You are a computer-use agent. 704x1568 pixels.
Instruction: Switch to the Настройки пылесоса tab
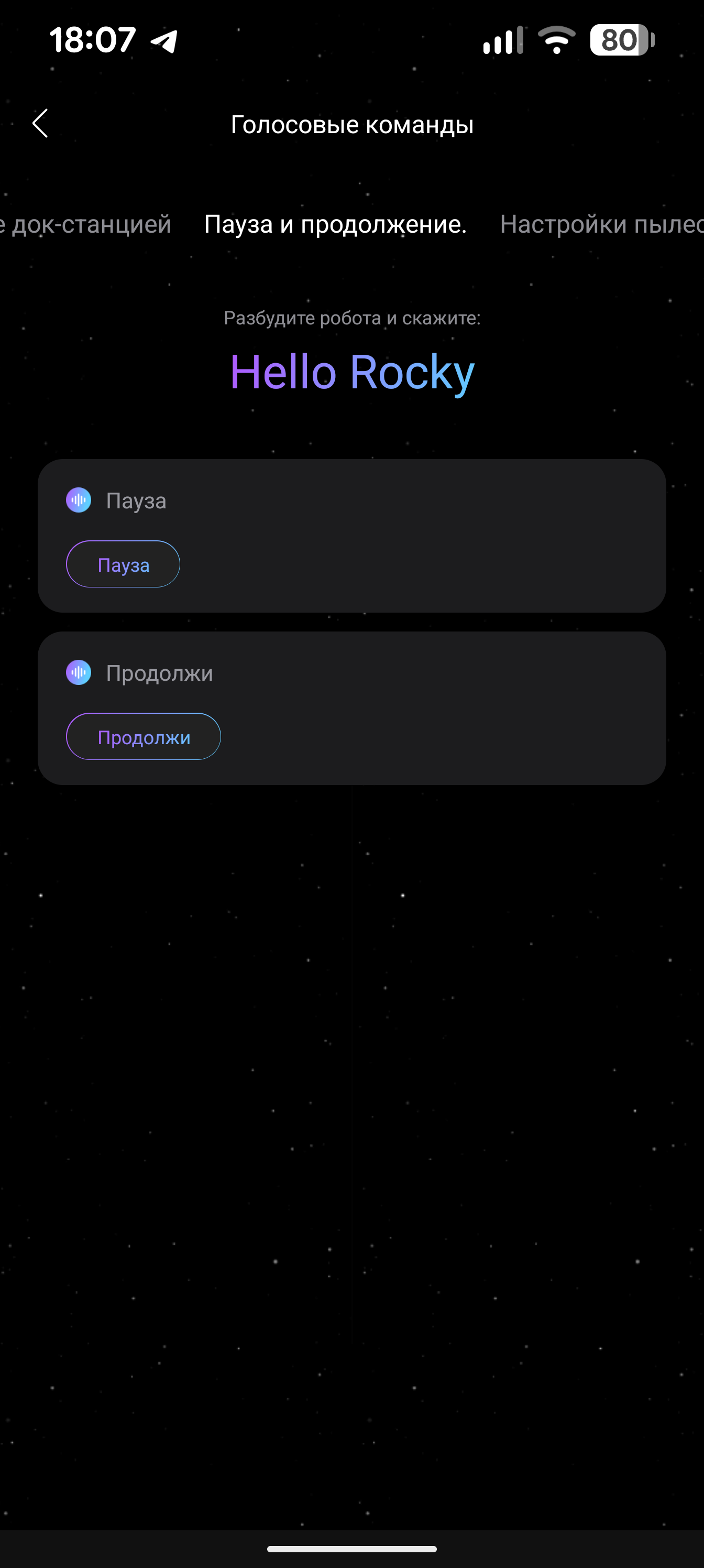click(x=600, y=224)
